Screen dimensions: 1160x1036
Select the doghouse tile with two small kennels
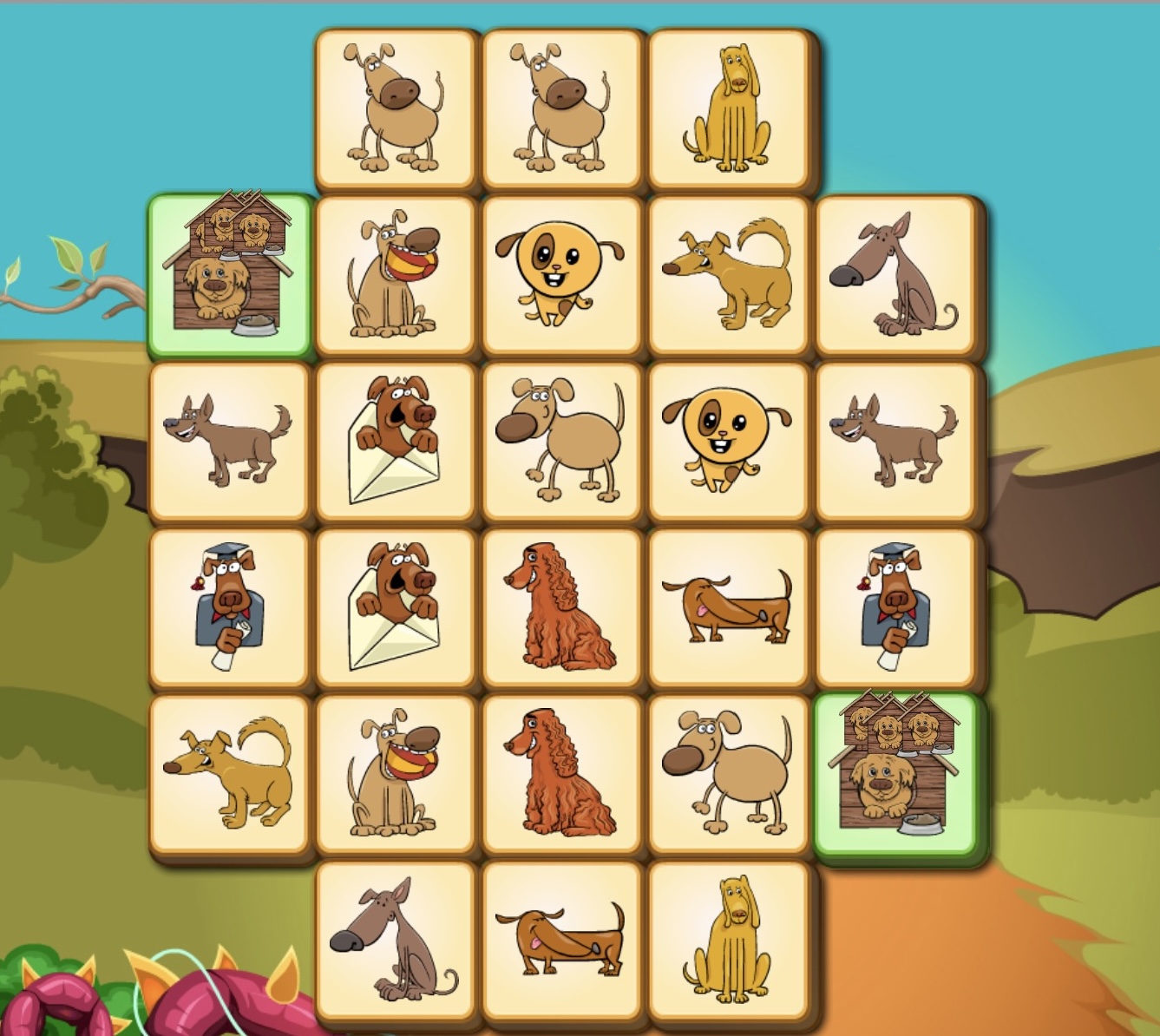[x=230, y=273]
